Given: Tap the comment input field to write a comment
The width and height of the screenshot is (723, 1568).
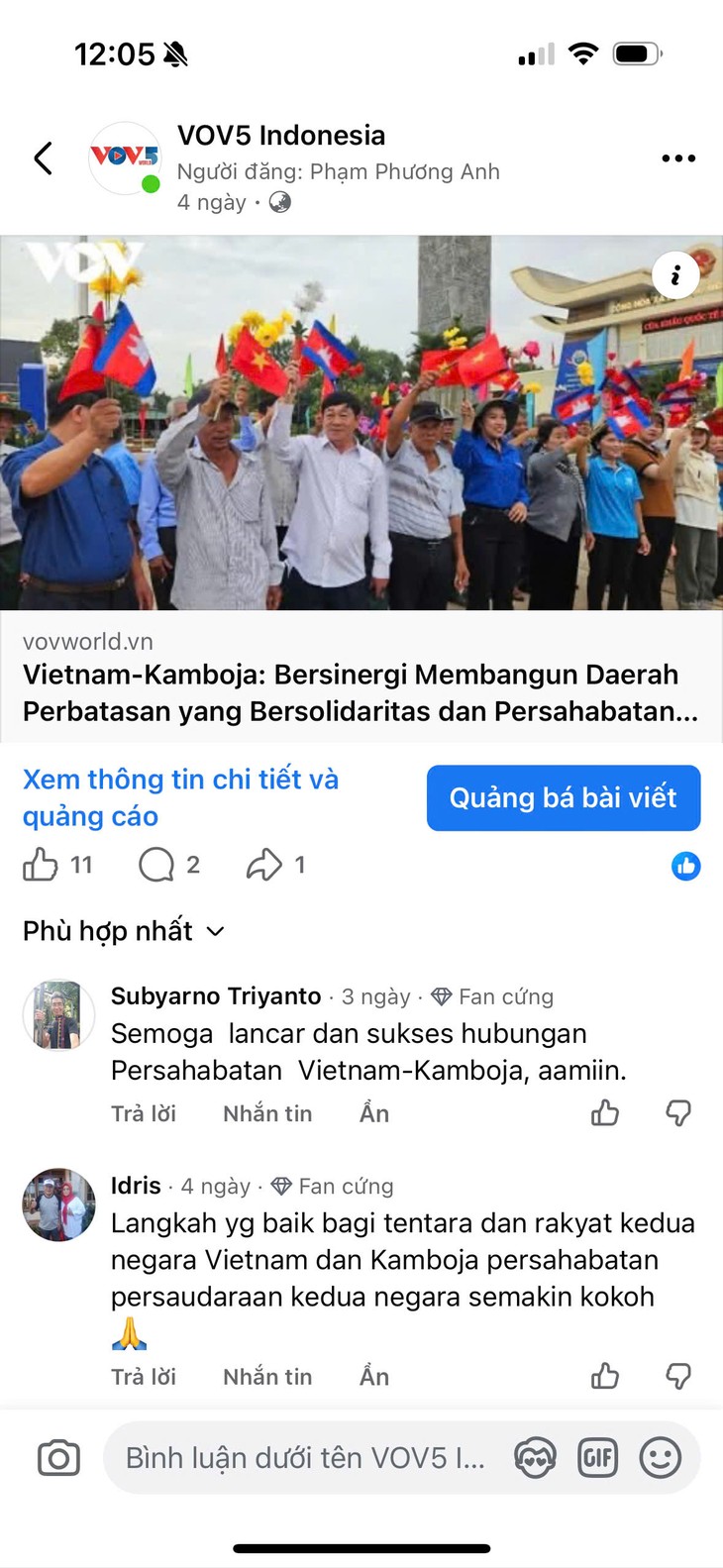Looking at the screenshot, I should [297, 1456].
